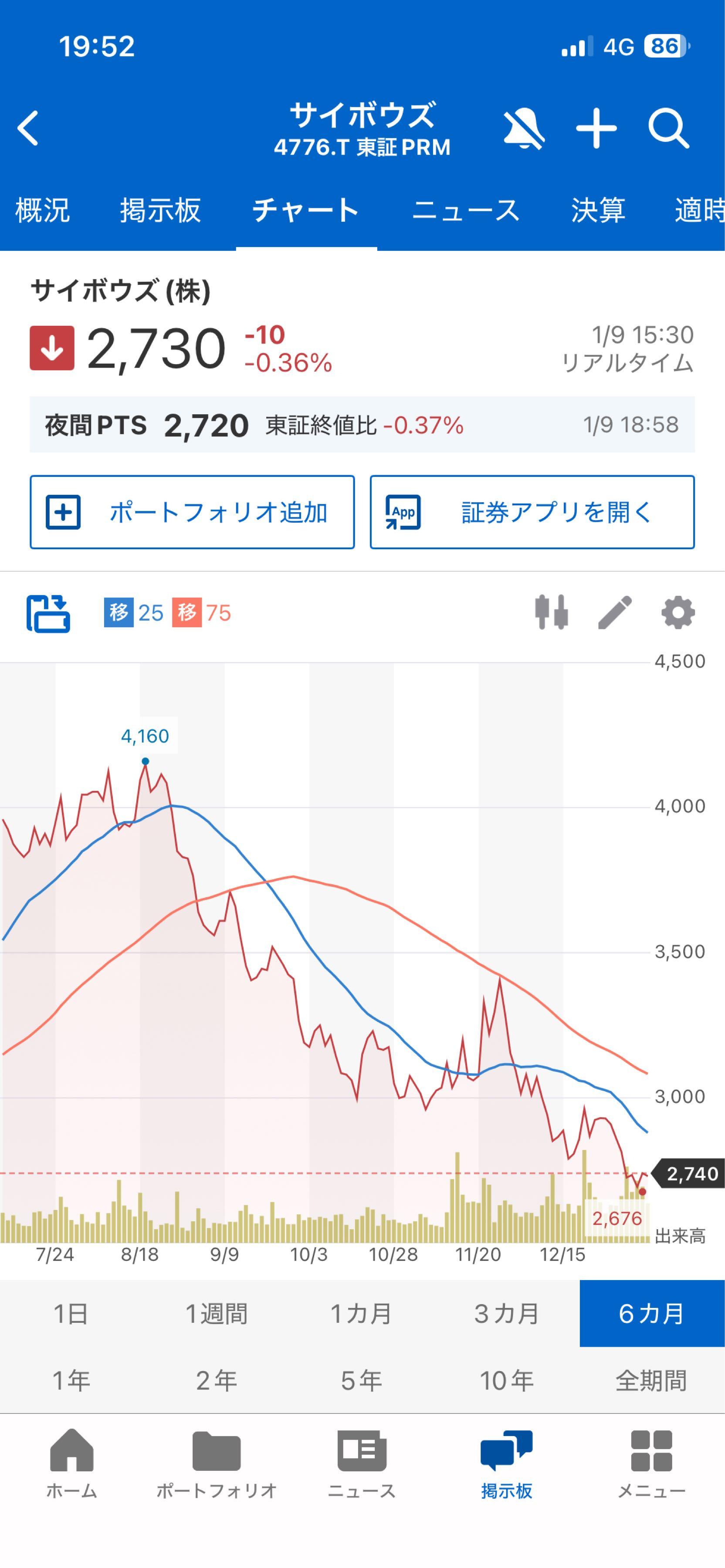Screen dimensions: 725x1568
Task: Tap 証券アプリを開く button
Action: [532, 512]
